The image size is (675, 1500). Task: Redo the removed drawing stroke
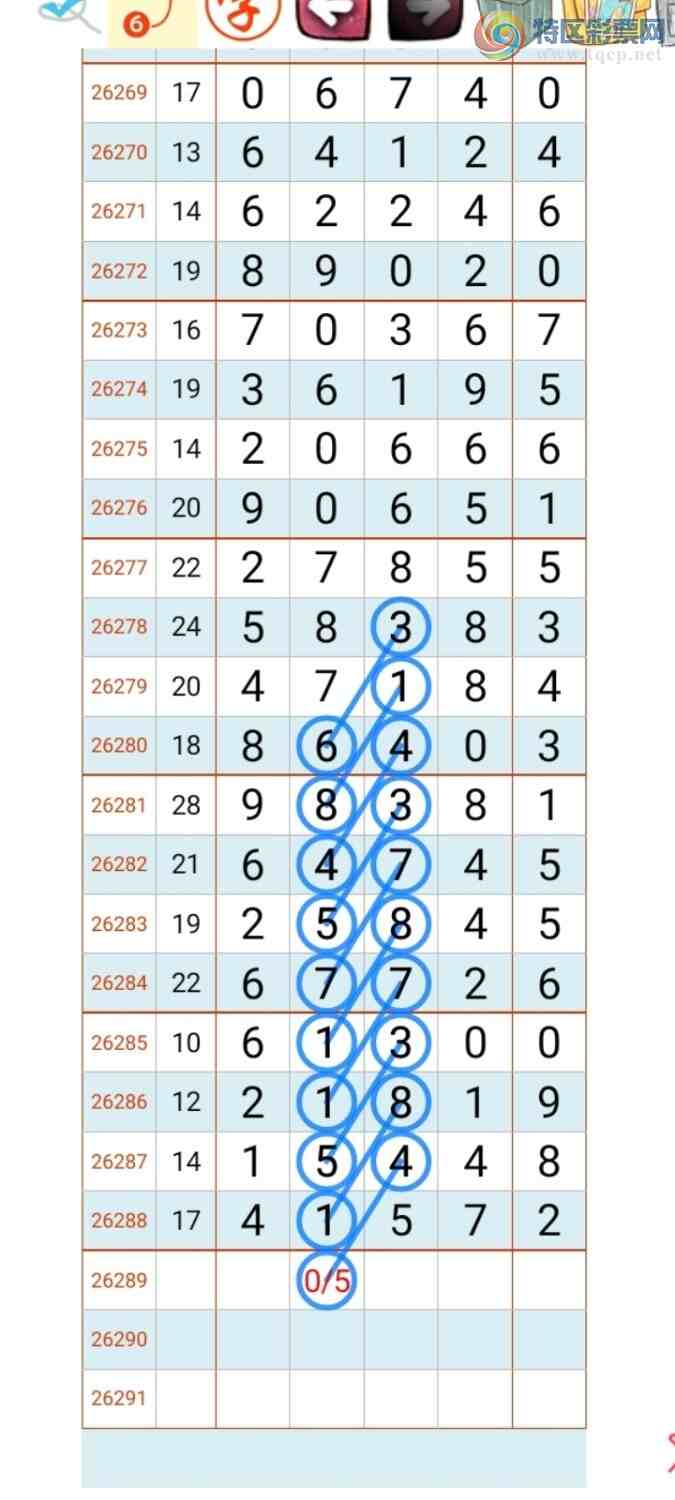tap(425, 18)
